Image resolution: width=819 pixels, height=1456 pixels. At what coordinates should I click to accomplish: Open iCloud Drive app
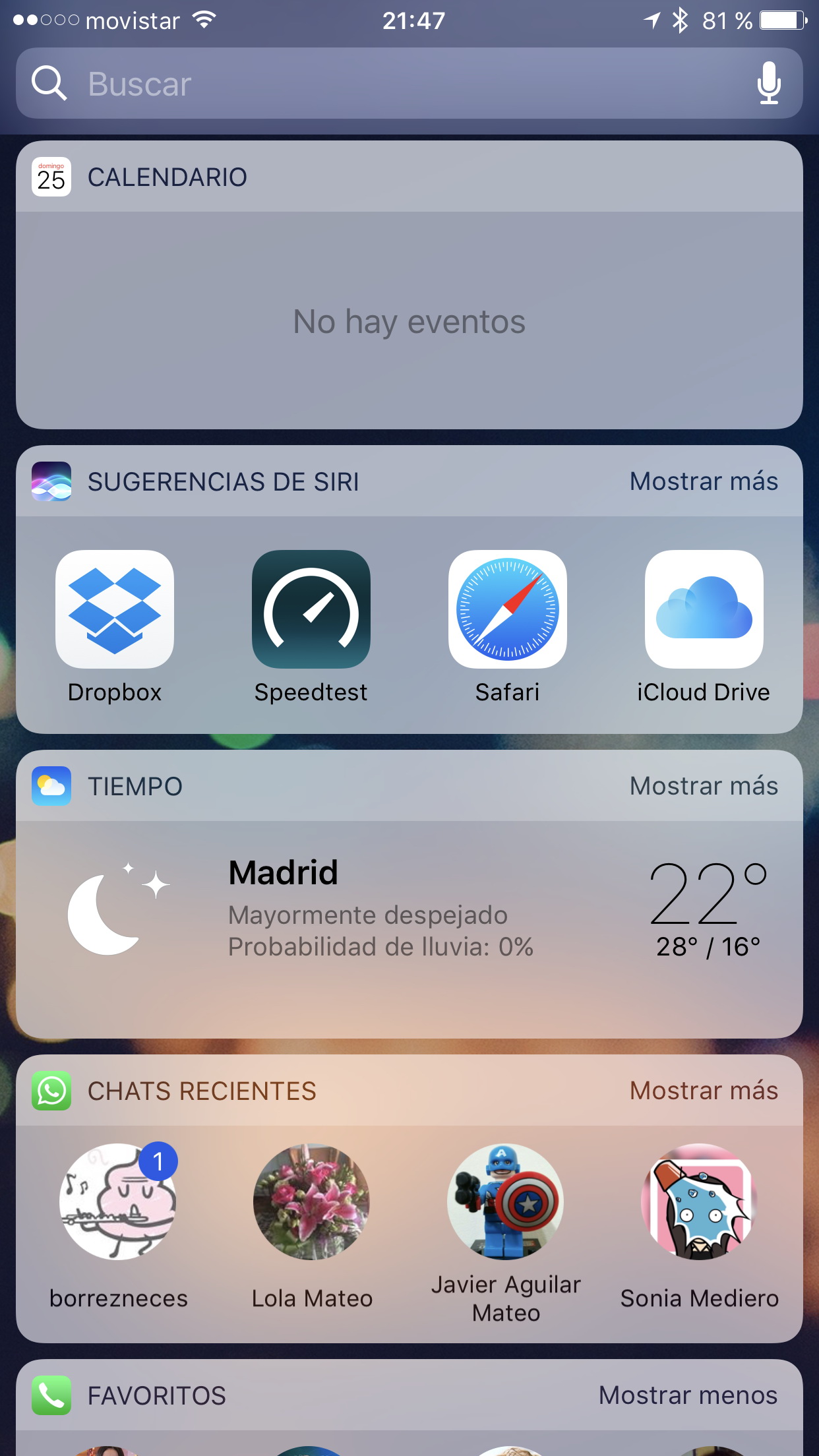tap(704, 609)
